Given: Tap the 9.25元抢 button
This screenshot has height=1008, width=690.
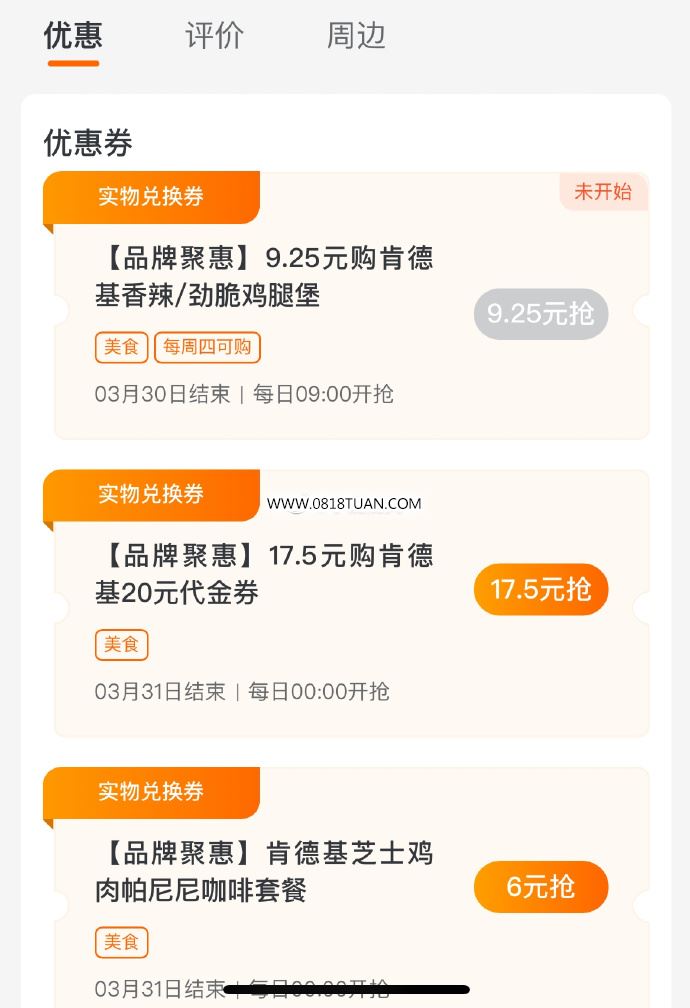Looking at the screenshot, I should coord(540,314).
